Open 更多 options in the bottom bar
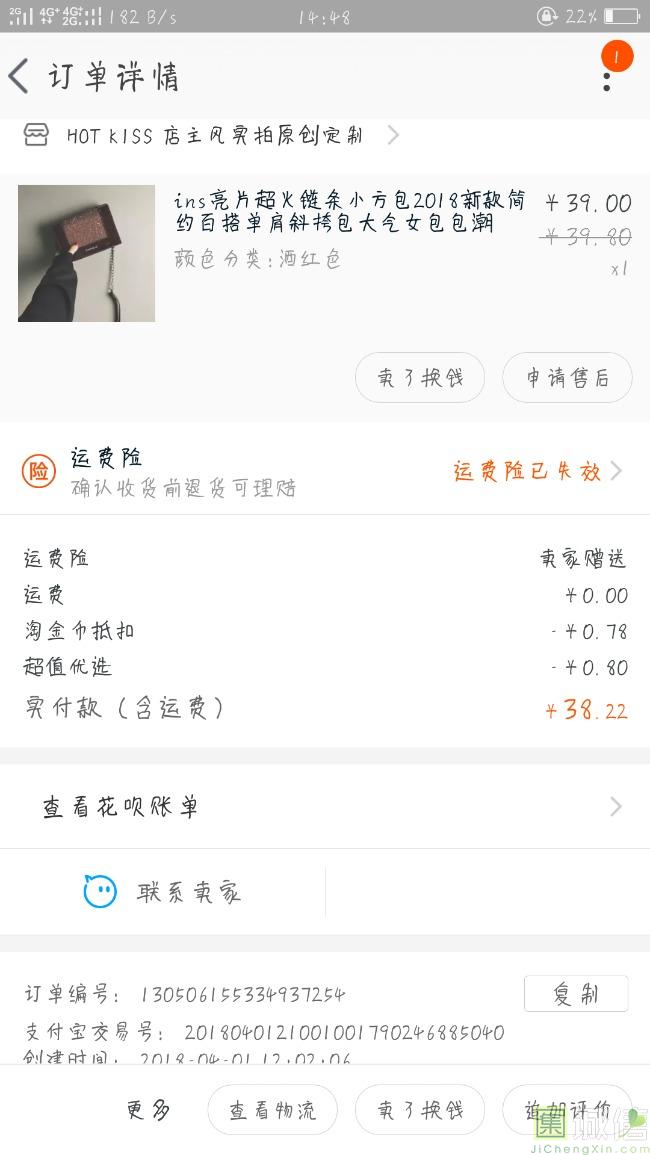650x1155 pixels. [148, 1110]
